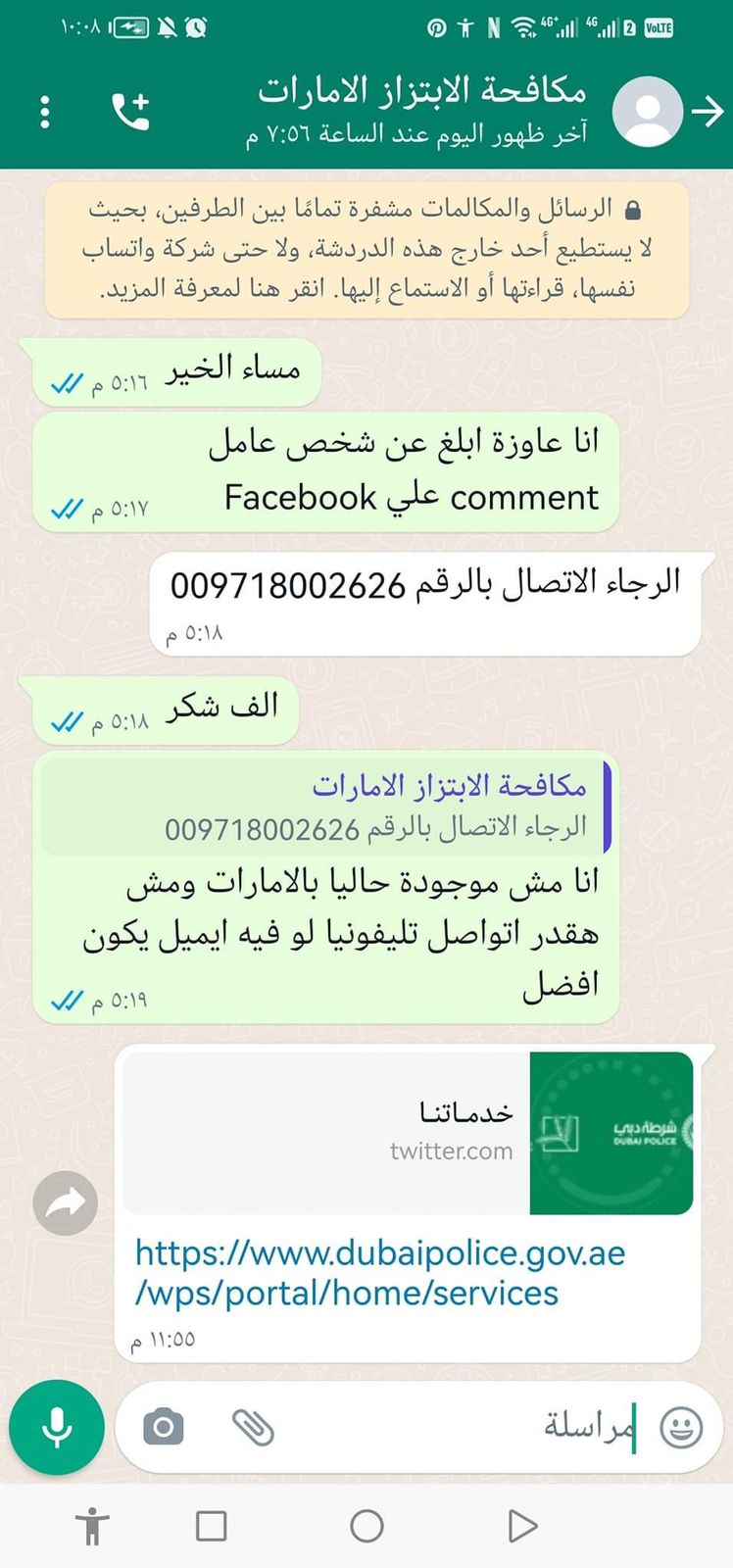Open the emoji picker
This screenshot has width=733, height=1568.
pos(681,1427)
